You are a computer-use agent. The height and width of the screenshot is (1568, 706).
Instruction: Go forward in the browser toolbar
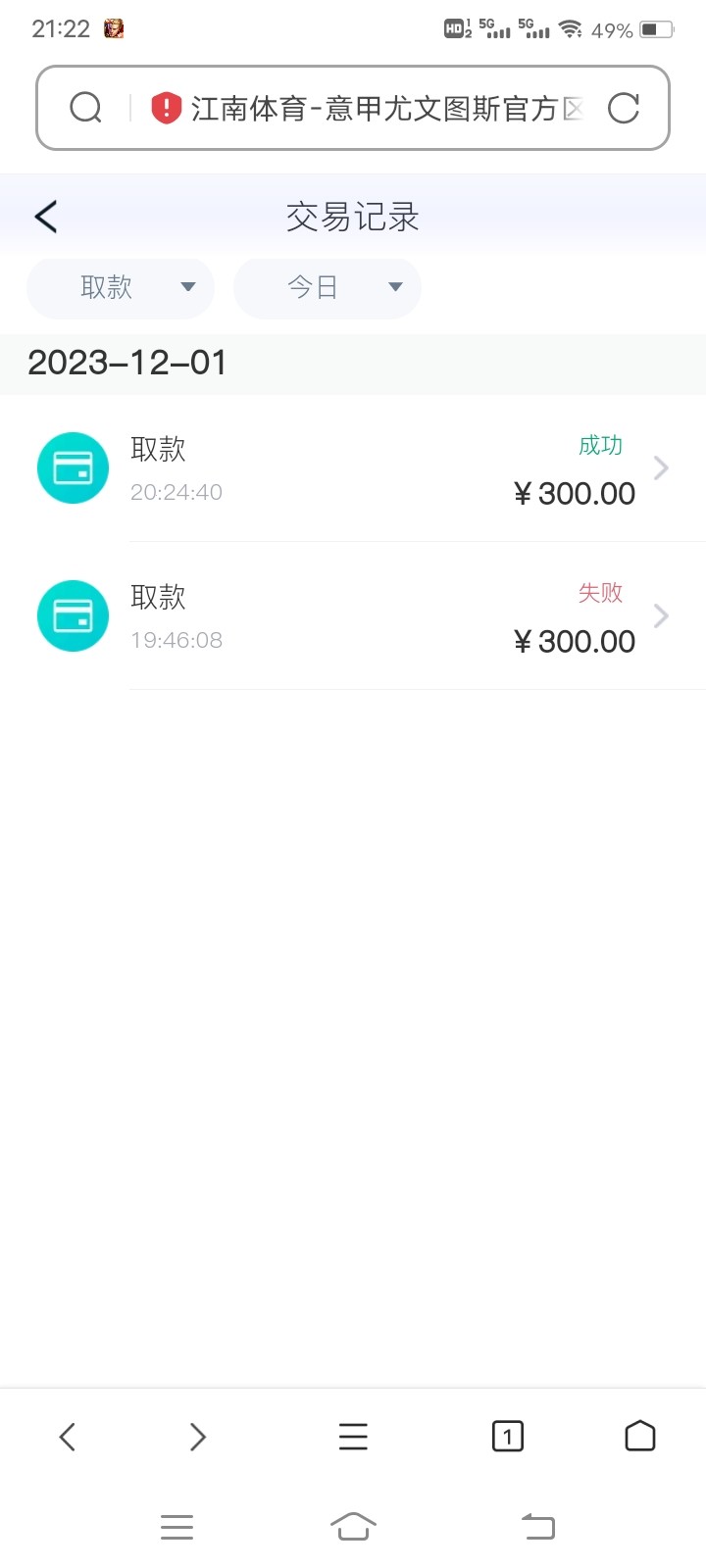[x=197, y=1437]
